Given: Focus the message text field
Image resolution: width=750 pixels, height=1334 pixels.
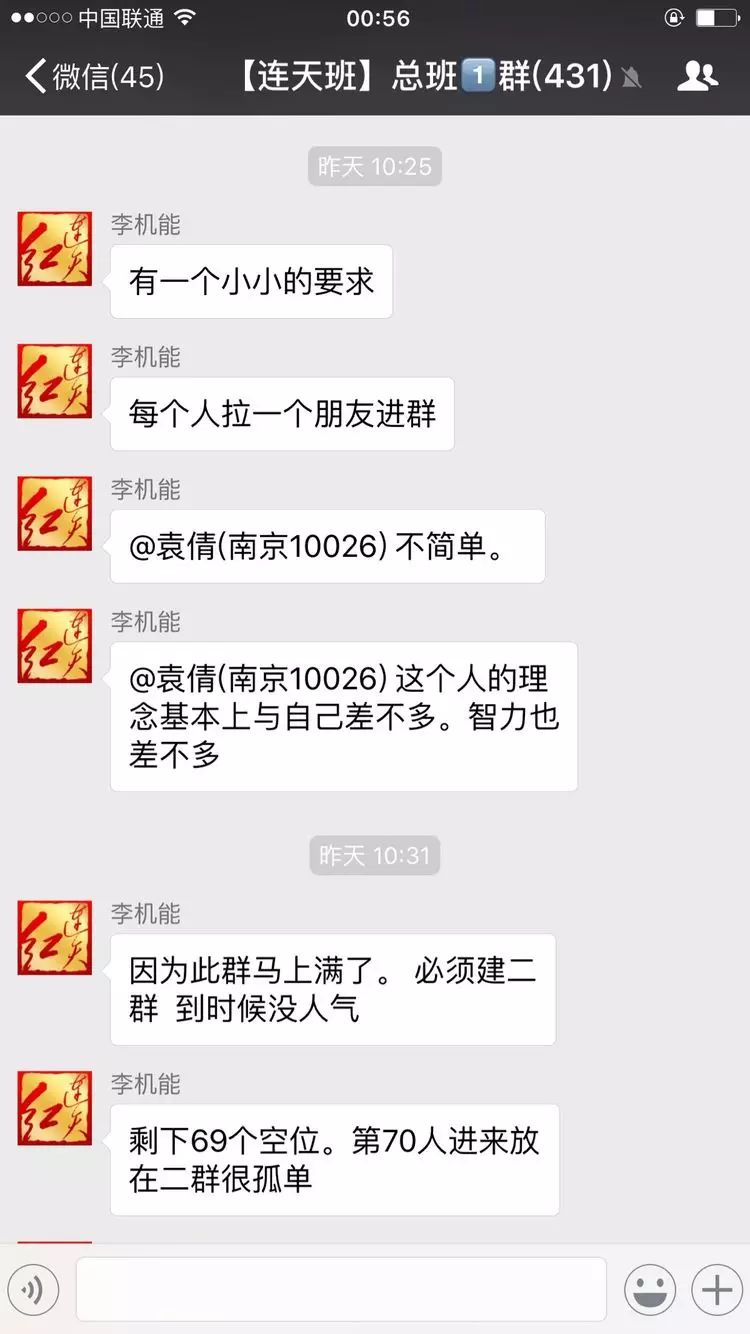Looking at the screenshot, I should pyautogui.click(x=341, y=1289).
